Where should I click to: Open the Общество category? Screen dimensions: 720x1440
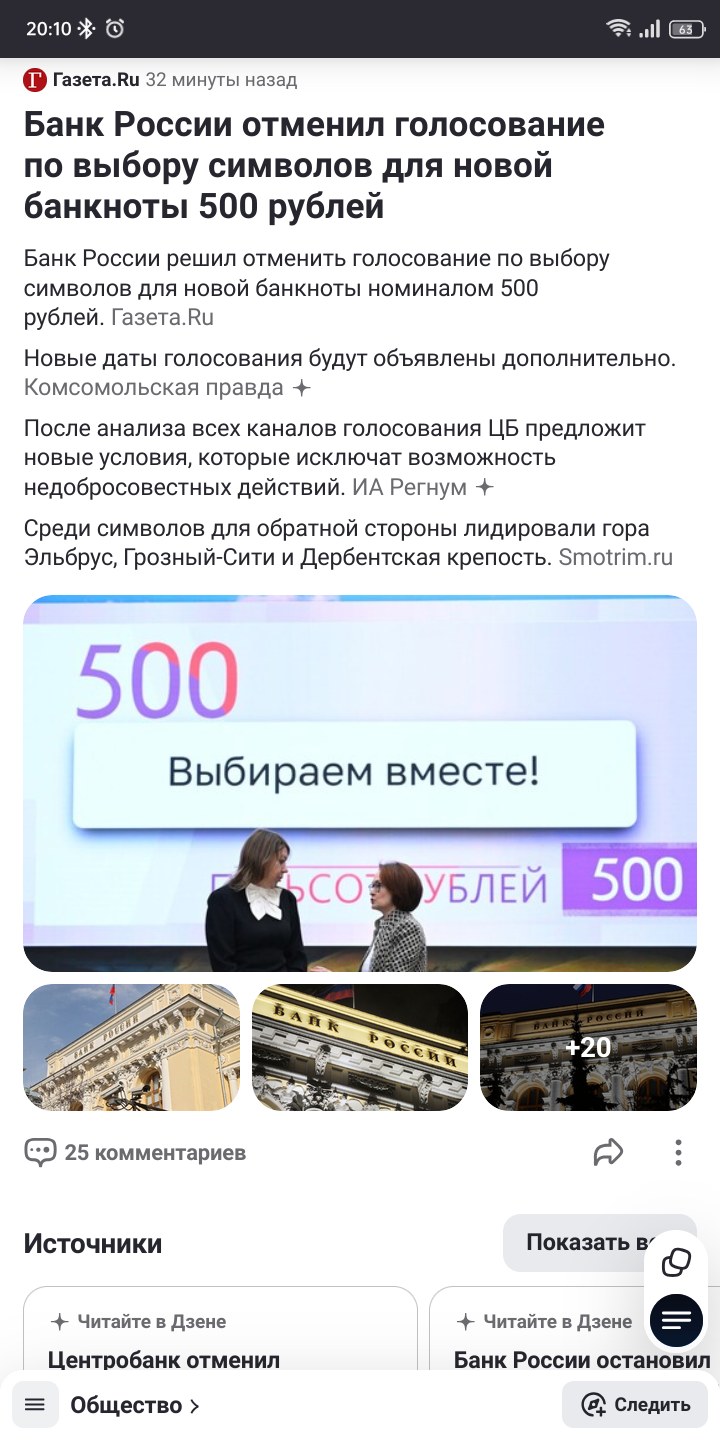click(134, 1405)
